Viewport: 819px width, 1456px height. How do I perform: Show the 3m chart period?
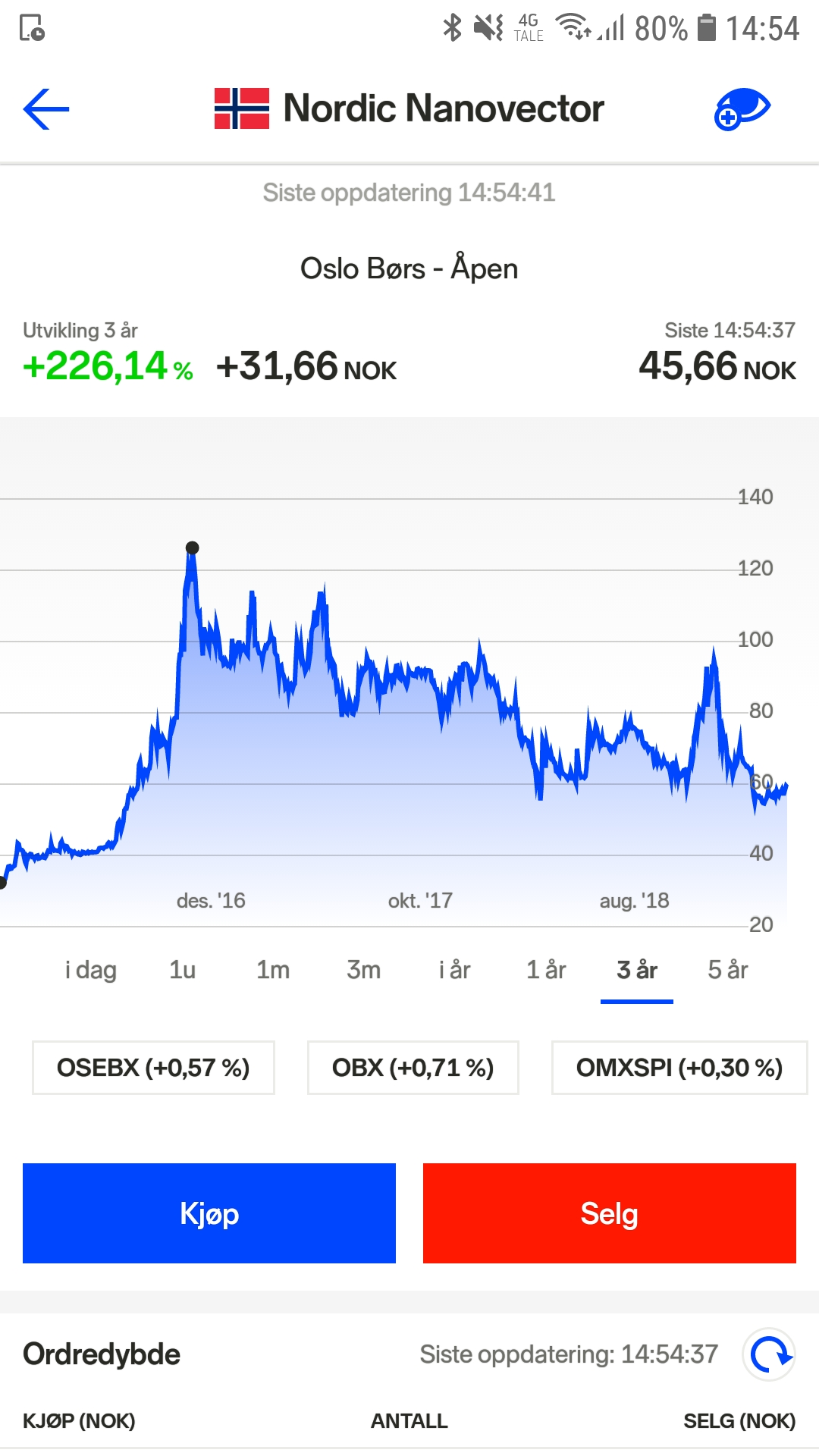click(x=364, y=970)
